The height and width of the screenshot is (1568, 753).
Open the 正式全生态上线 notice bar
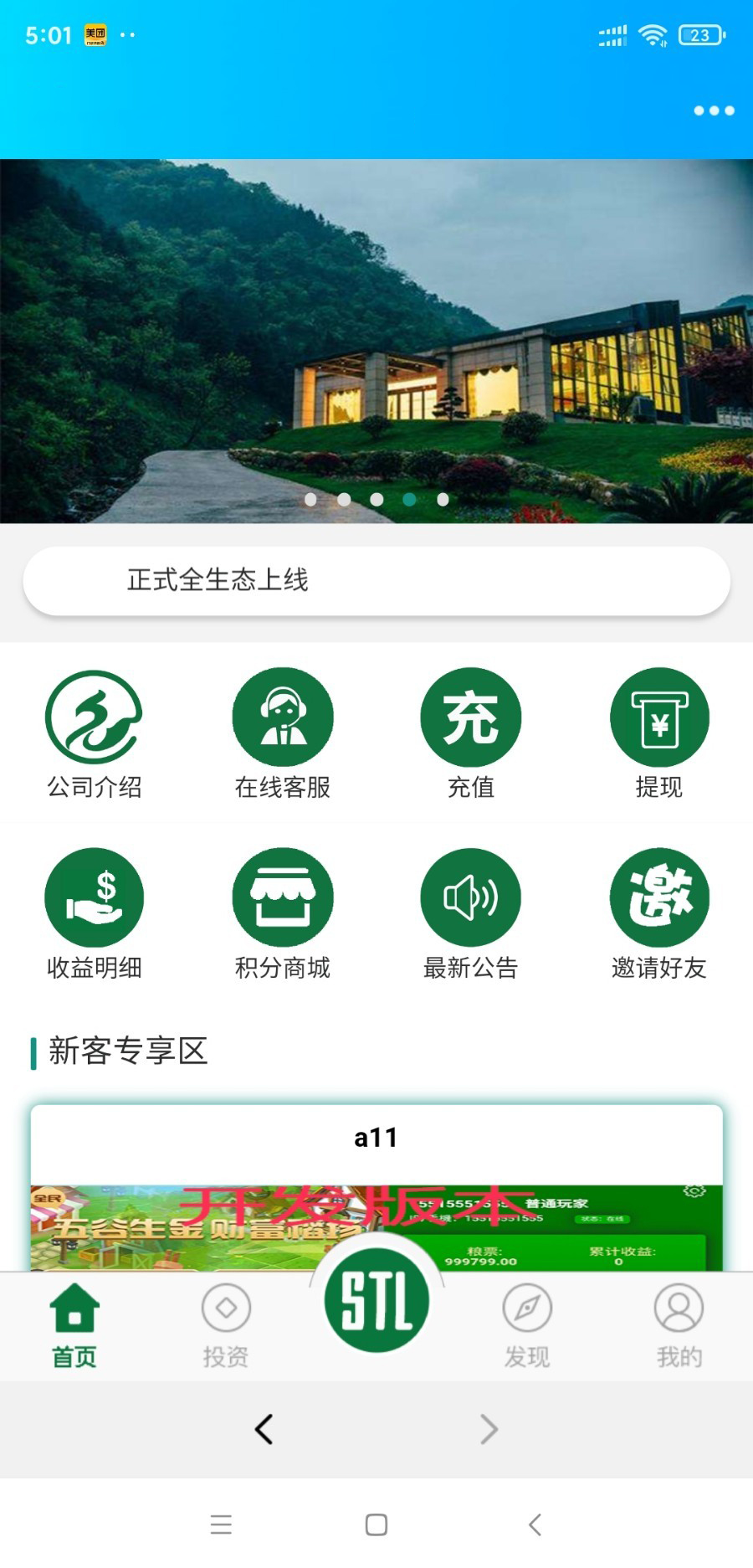(x=376, y=580)
